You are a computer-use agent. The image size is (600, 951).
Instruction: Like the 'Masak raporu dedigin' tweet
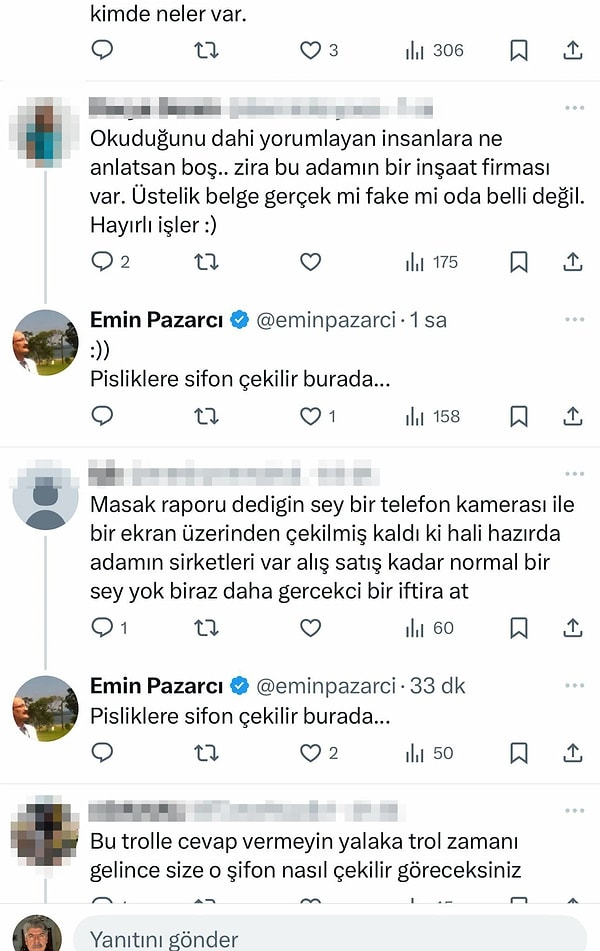pos(311,628)
